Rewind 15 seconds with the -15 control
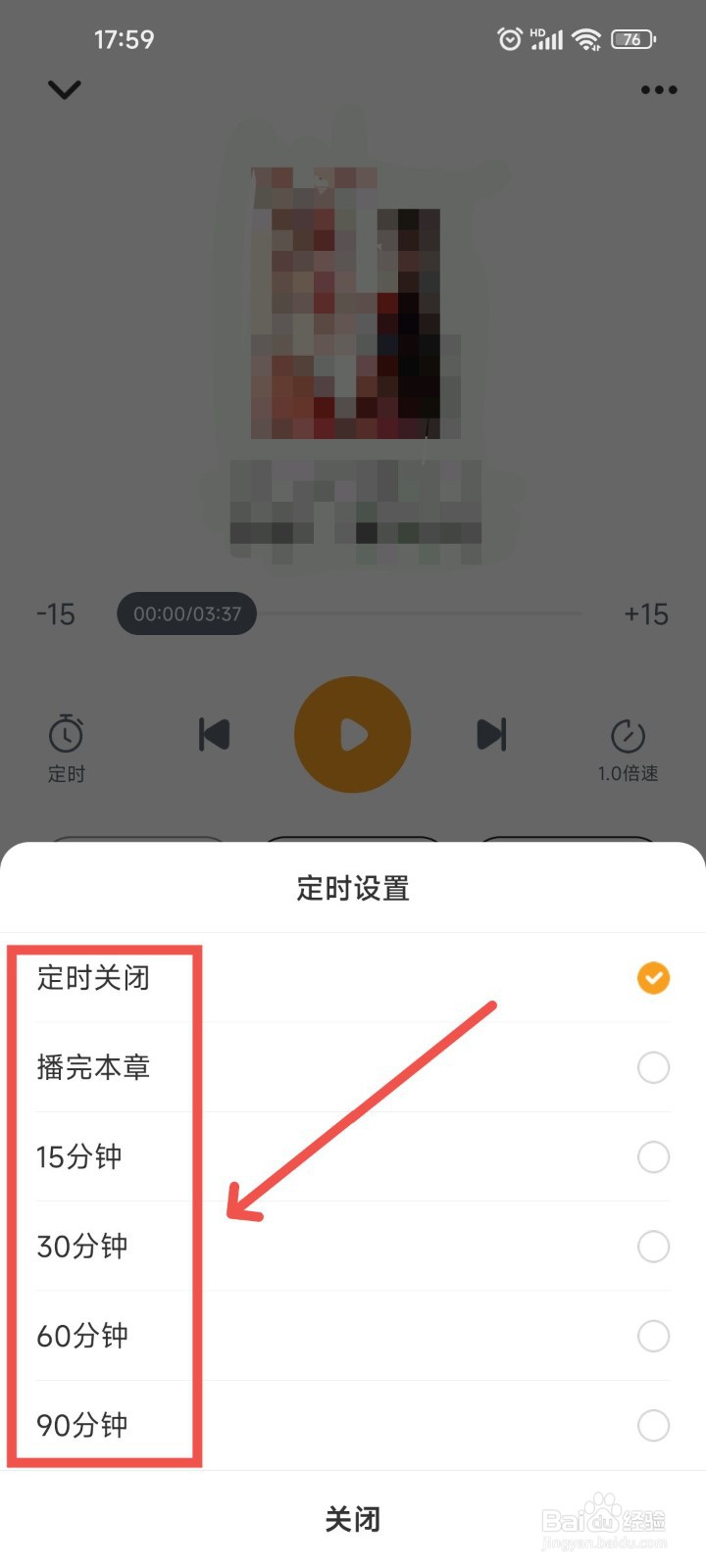The height and width of the screenshot is (1568, 706). (x=56, y=614)
